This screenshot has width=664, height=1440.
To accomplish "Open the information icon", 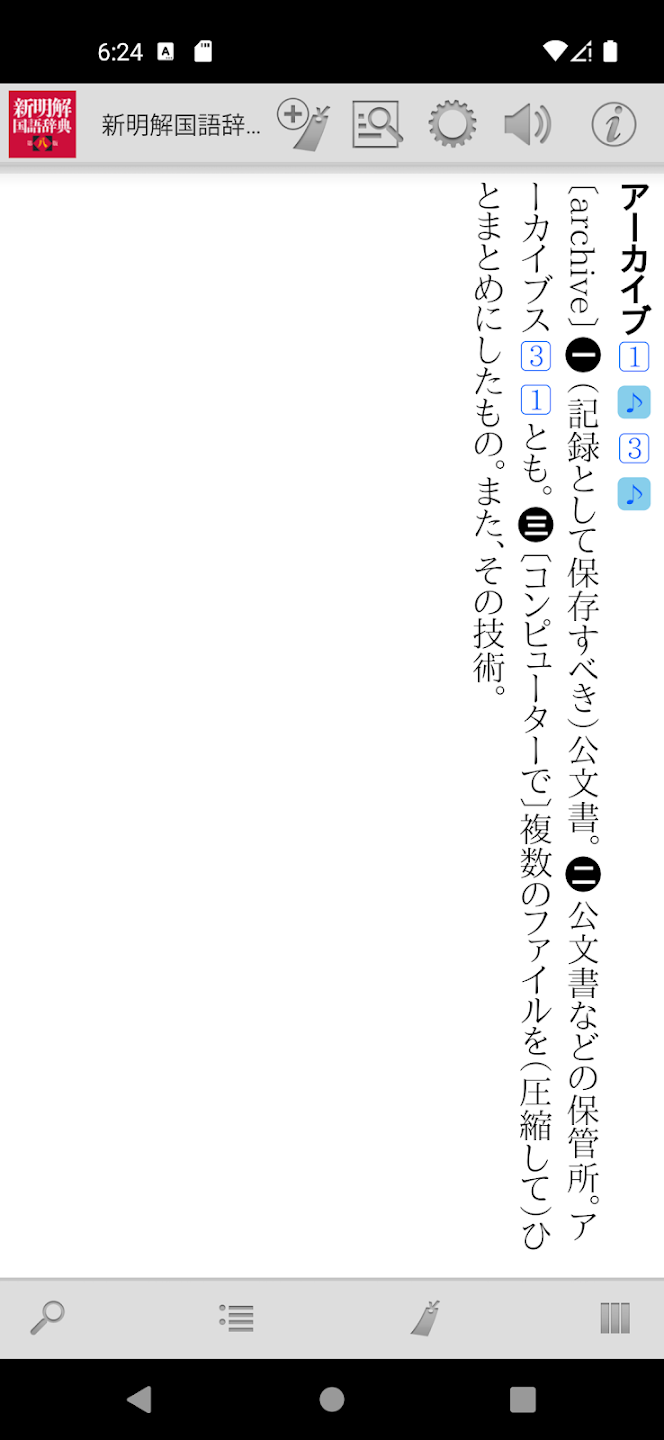I will click(613, 125).
